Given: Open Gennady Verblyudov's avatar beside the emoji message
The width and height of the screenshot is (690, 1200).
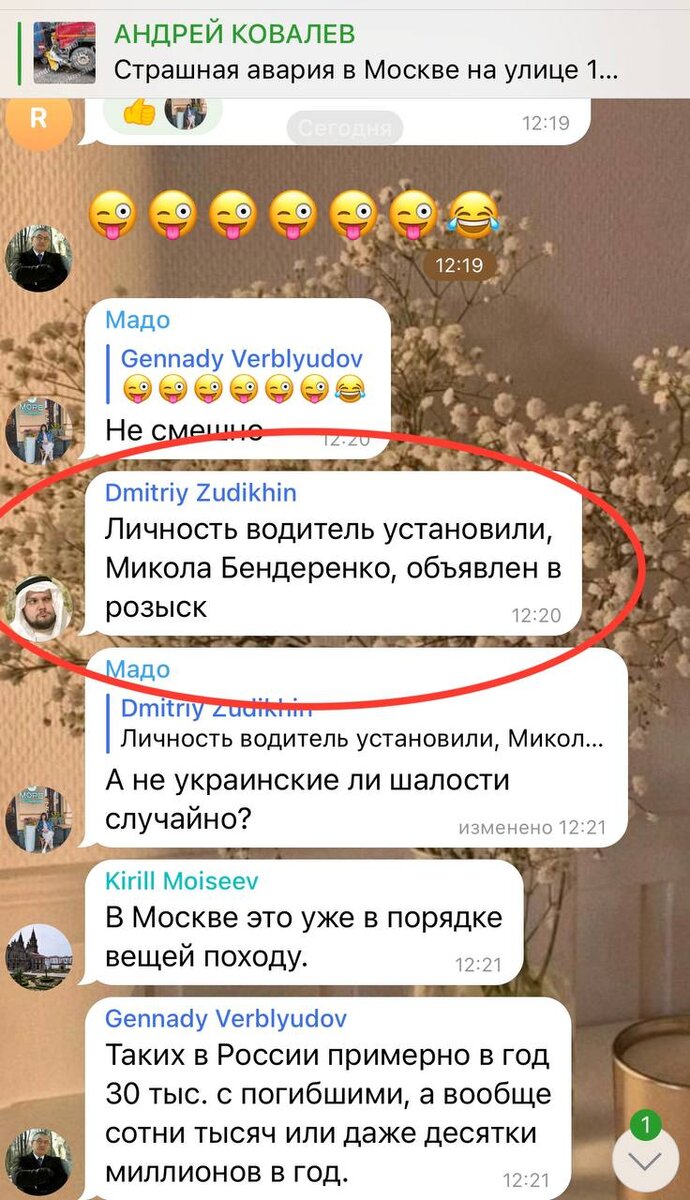Looking at the screenshot, I should point(40,257).
